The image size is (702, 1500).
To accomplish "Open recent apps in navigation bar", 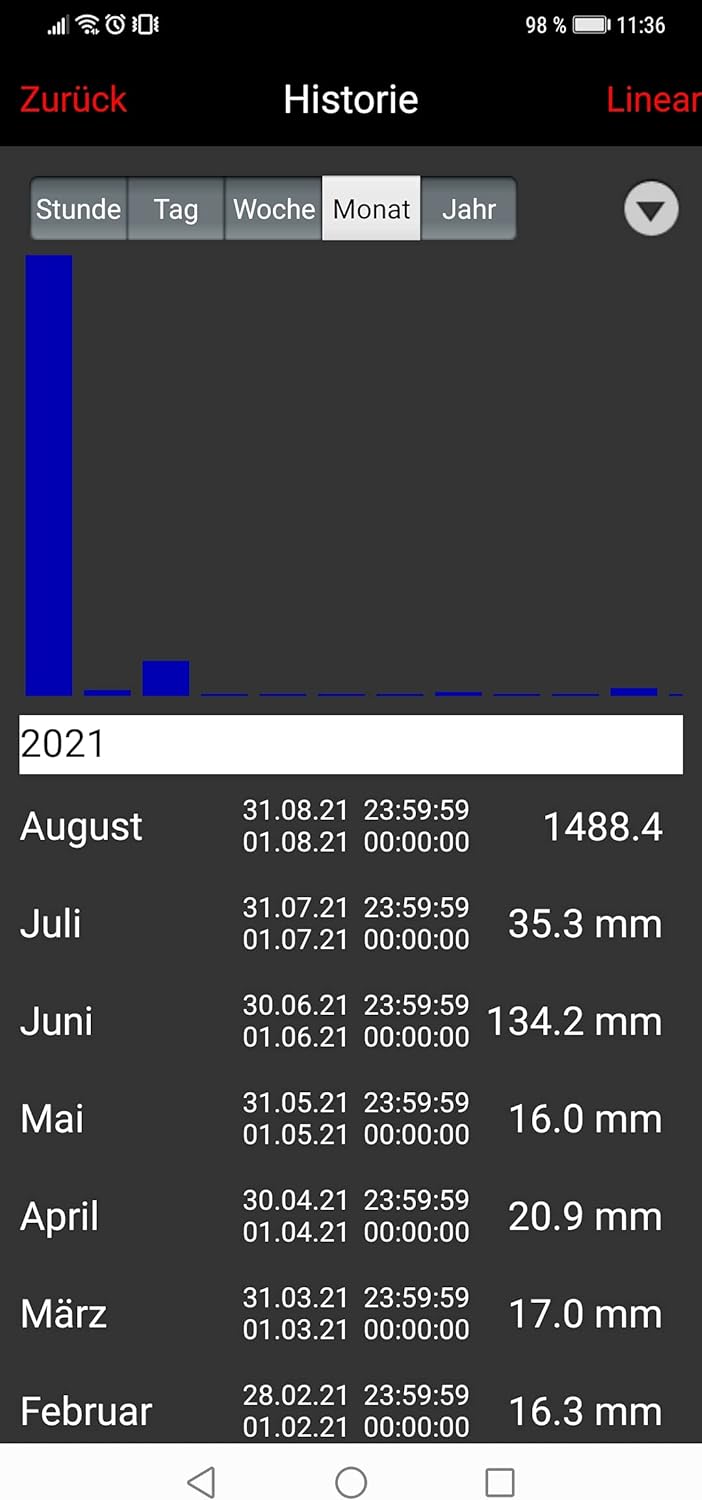I will 499,1481.
